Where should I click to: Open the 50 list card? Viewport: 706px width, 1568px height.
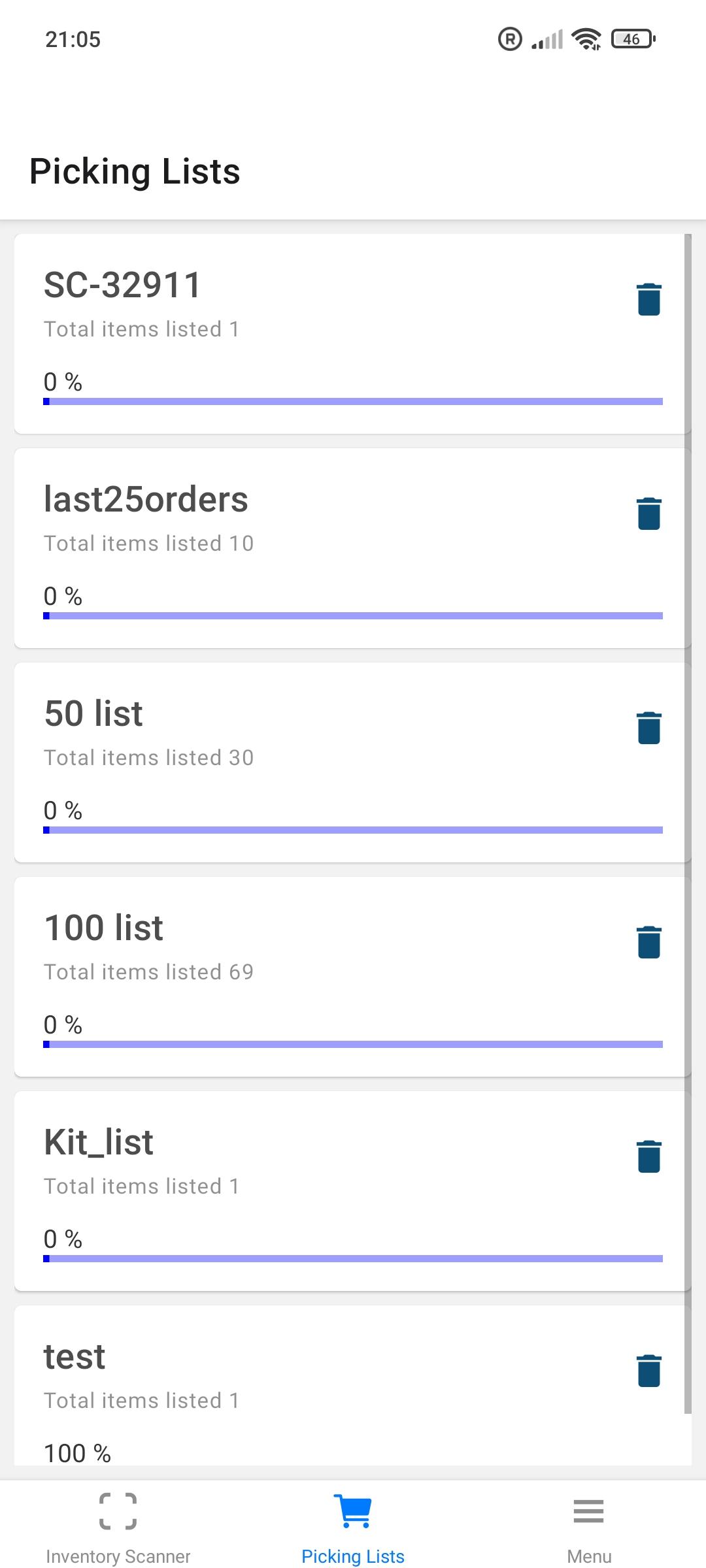pyautogui.click(x=352, y=762)
